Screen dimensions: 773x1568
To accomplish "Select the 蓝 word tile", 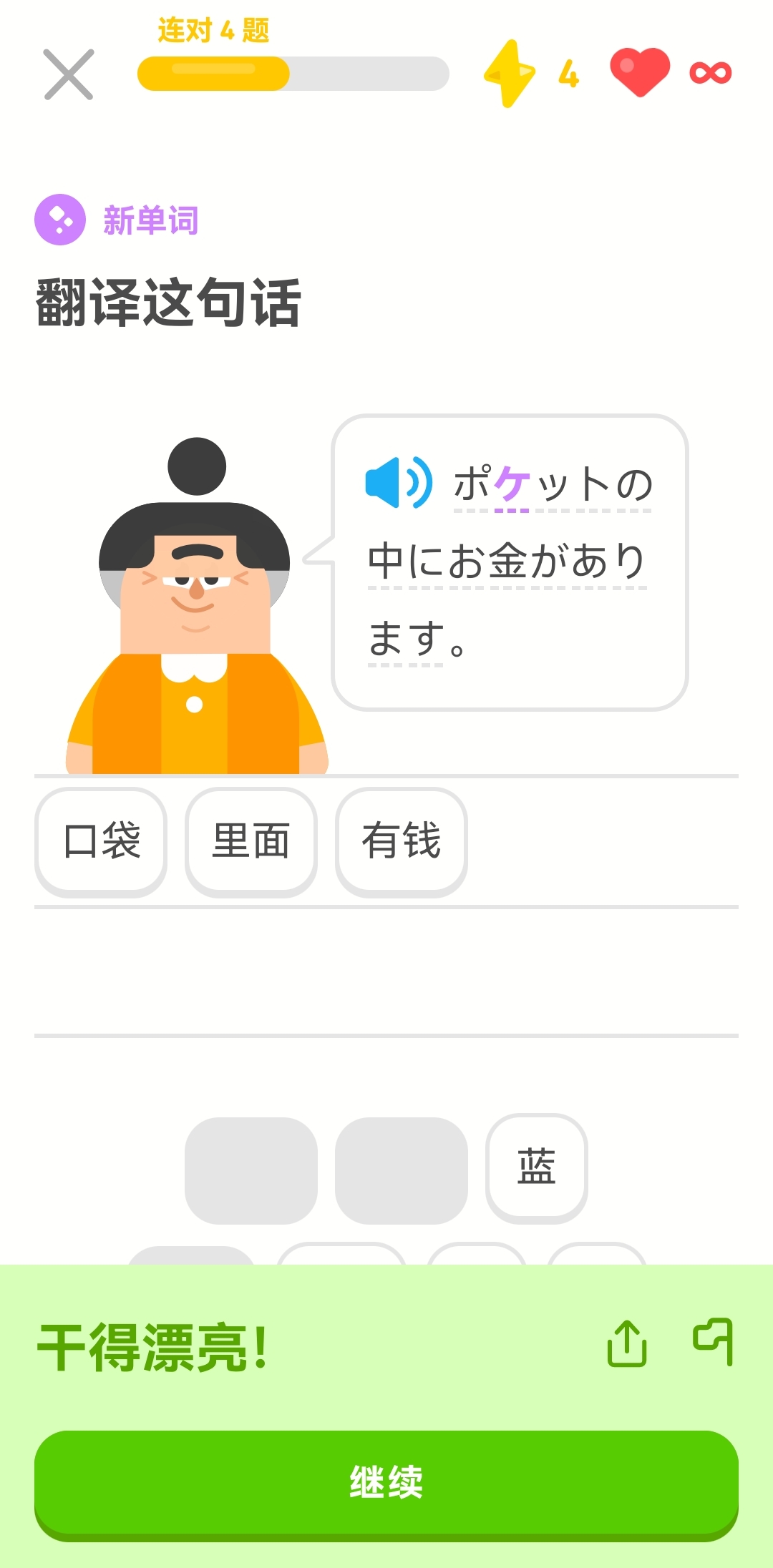I will point(536,1167).
